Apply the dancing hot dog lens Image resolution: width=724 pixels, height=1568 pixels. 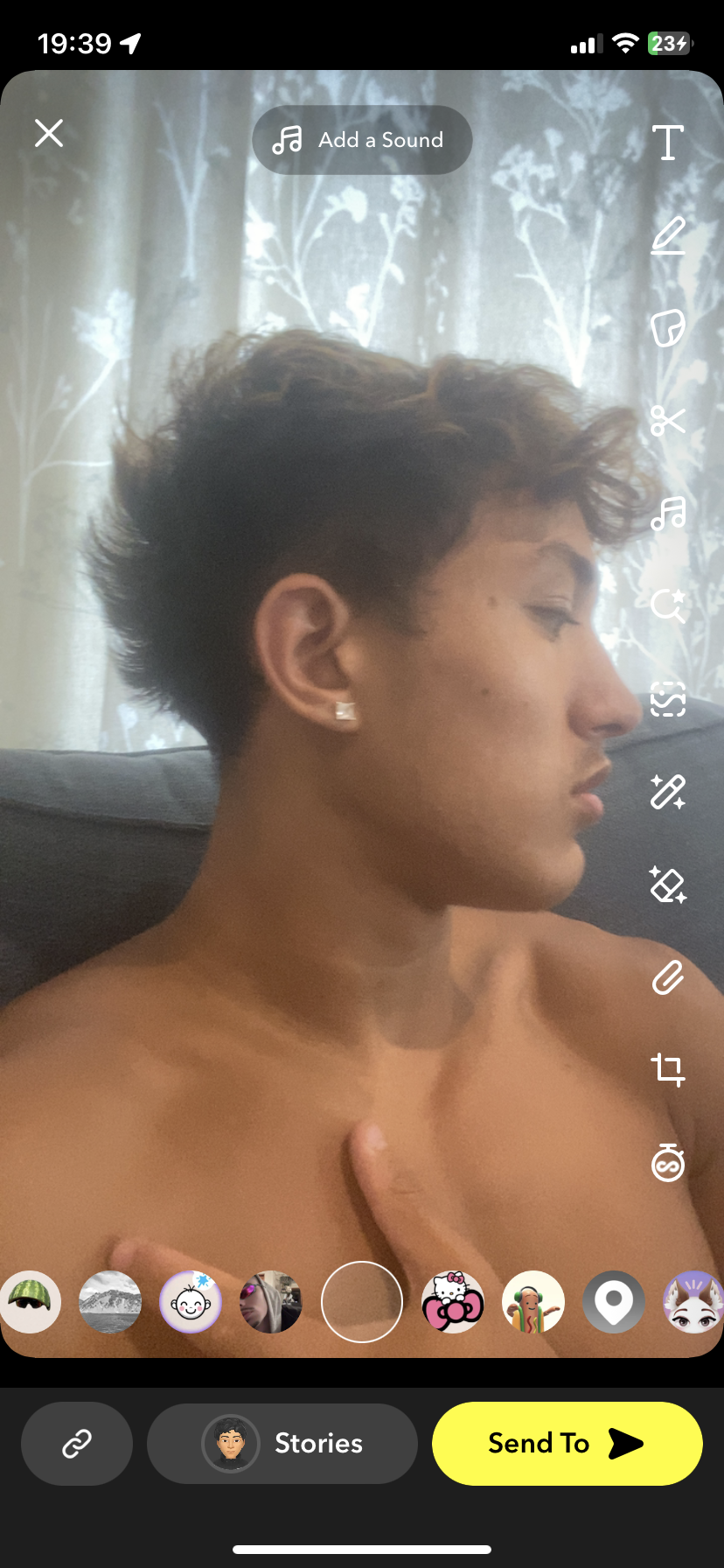pos(533,1302)
